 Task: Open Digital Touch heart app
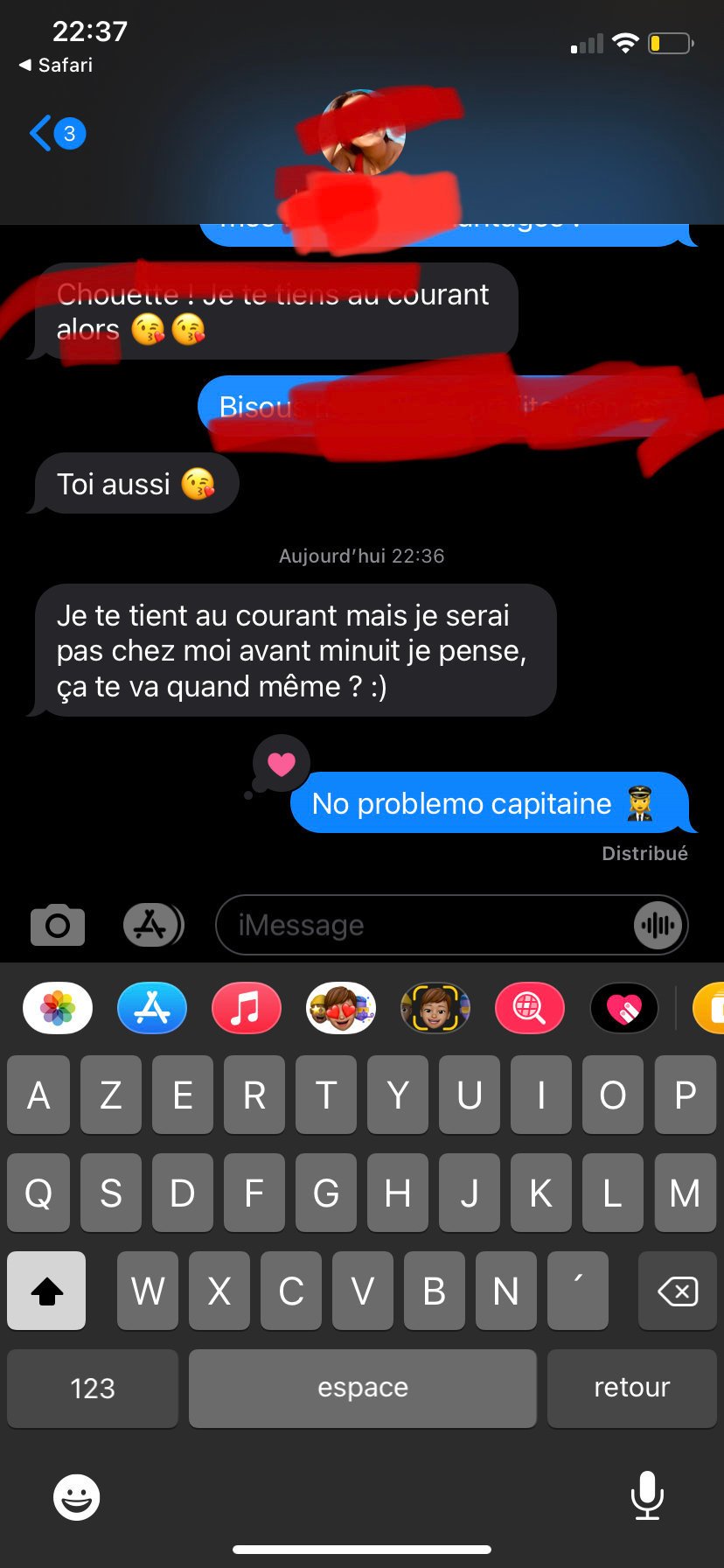(624, 1008)
